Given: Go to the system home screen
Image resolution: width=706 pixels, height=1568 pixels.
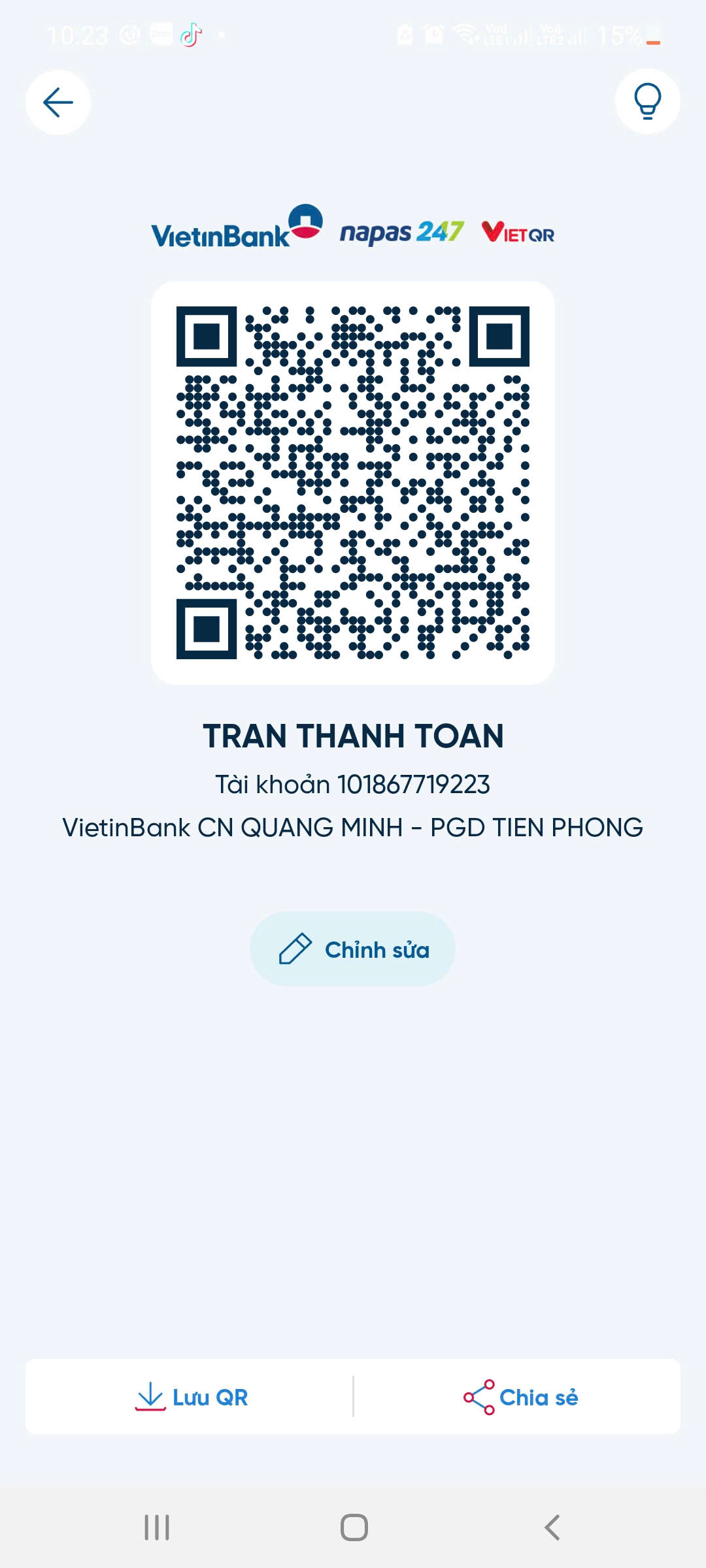Looking at the screenshot, I should [x=354, y=1527].
